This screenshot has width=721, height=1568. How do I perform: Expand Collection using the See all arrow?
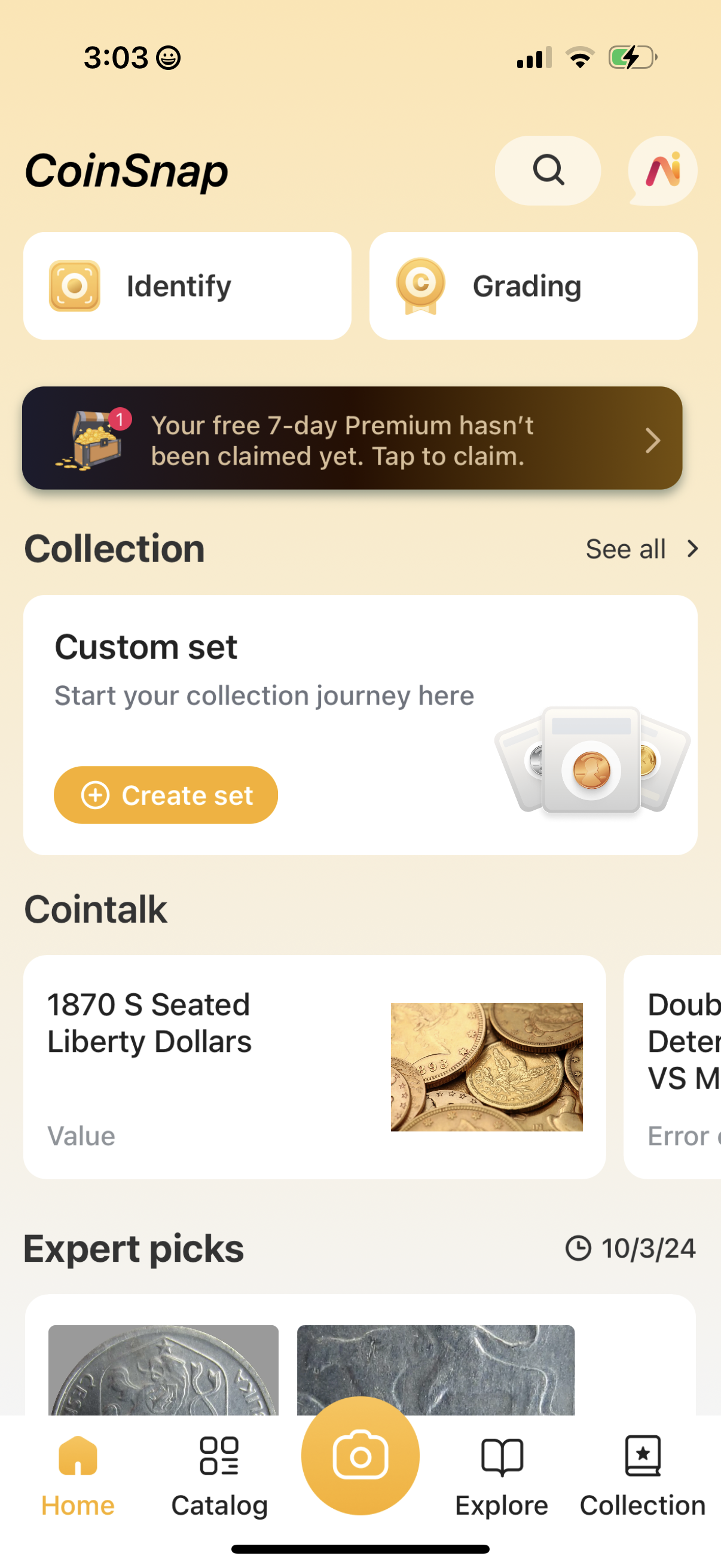click(692, 548)
